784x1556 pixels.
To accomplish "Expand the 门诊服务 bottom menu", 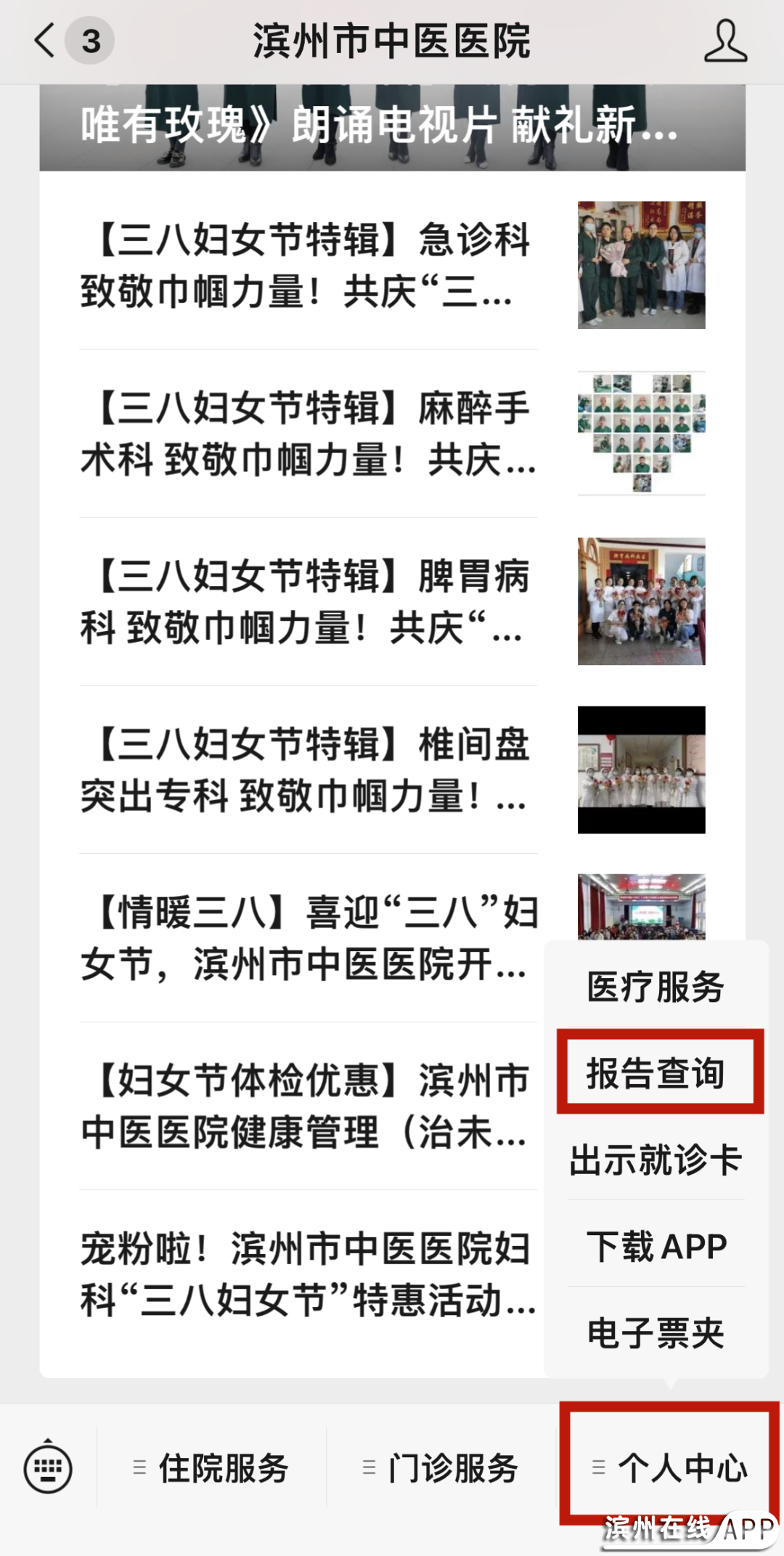I will click(x=441, y=1468).
